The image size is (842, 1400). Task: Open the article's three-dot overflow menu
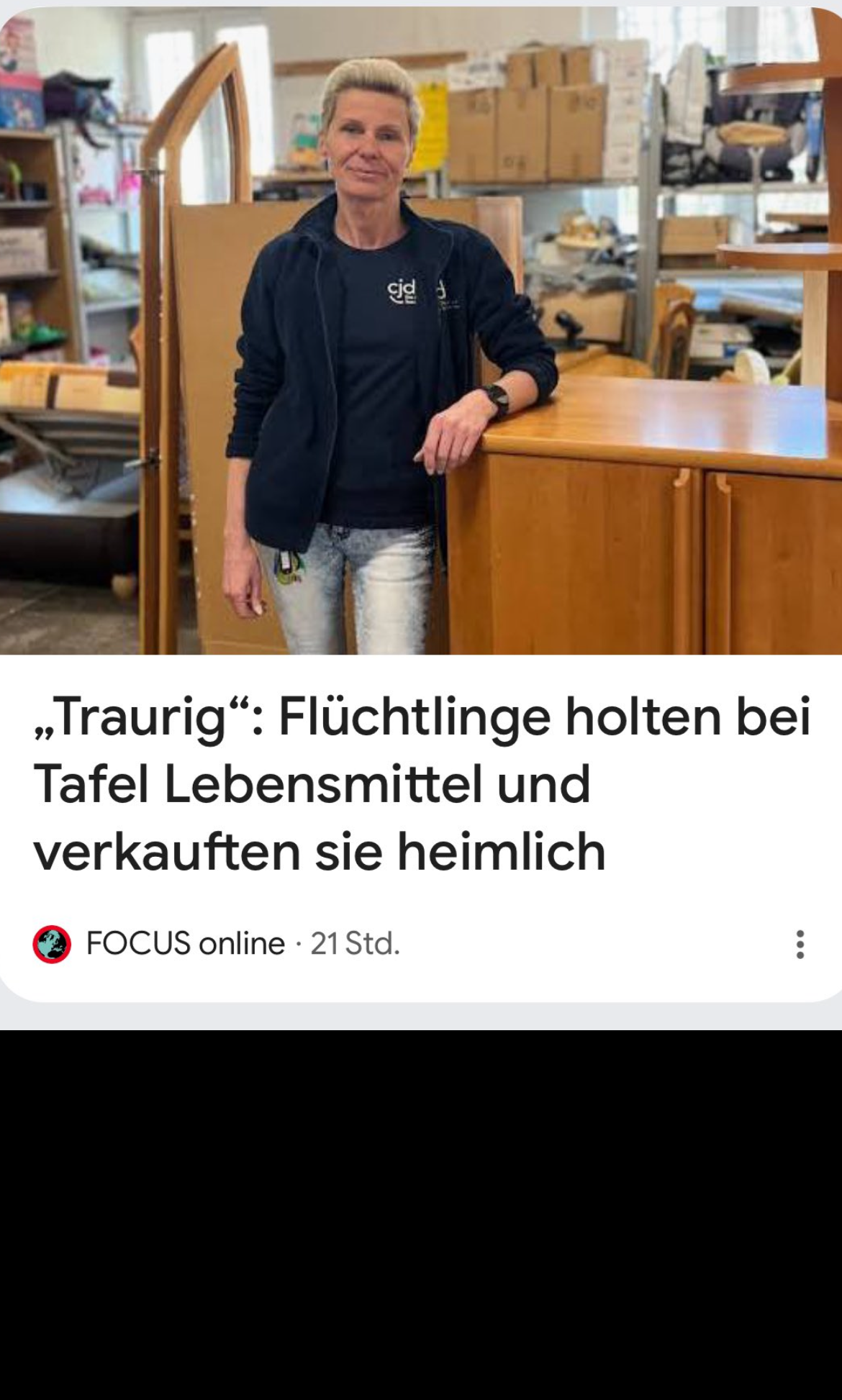pos(800,944)
